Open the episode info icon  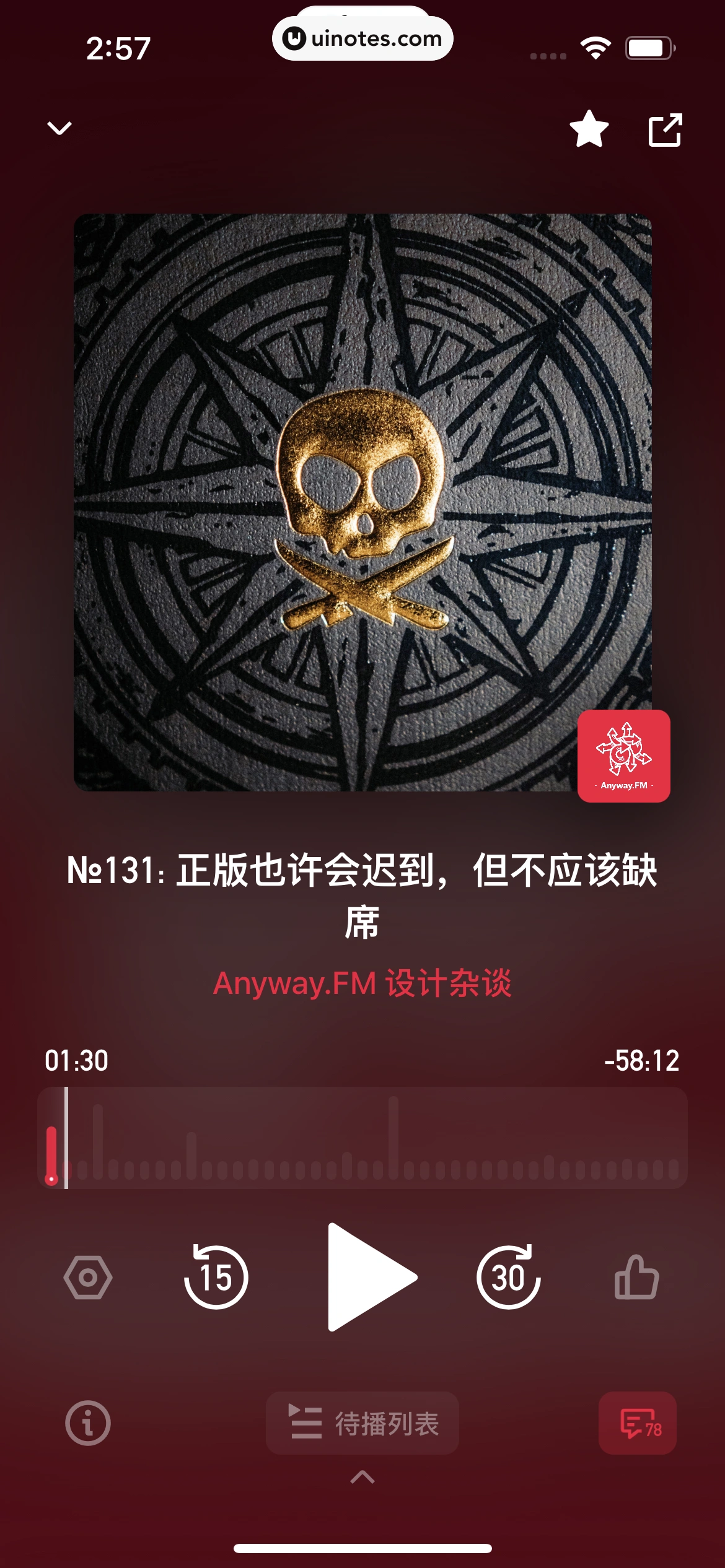(87, 1424)
